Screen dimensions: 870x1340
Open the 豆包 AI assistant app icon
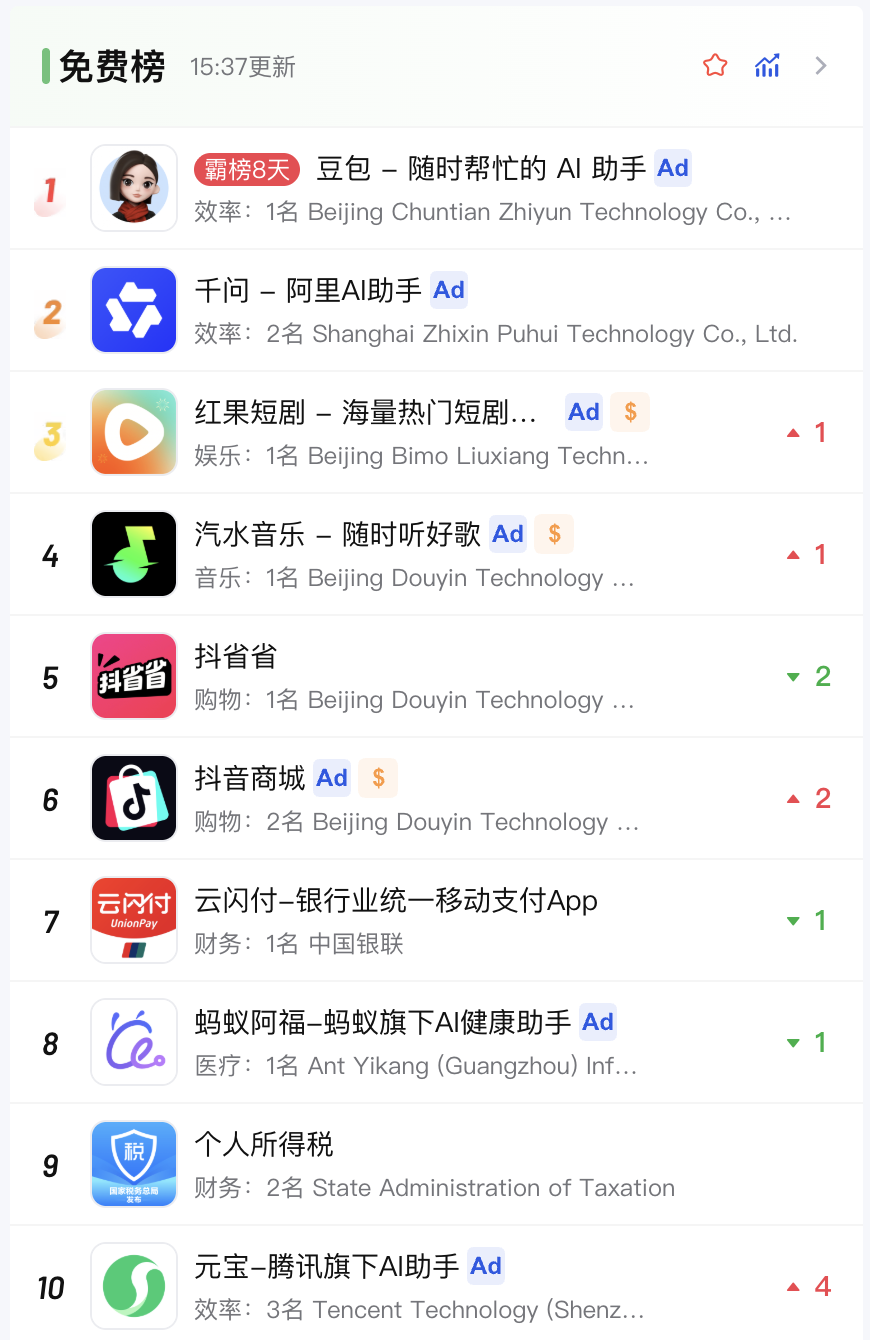[133, 188]
